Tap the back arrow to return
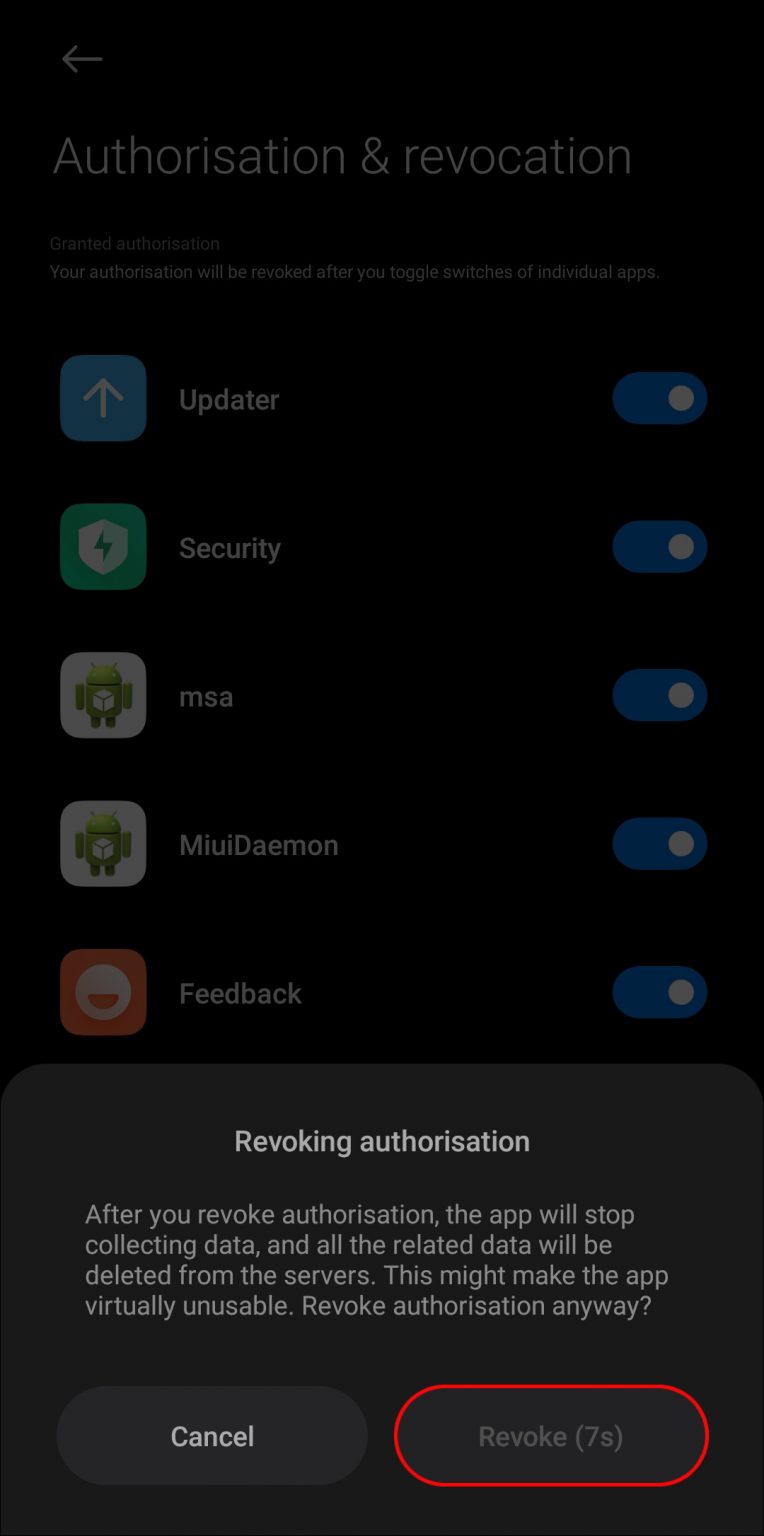764x1536 pixels. pyautogui.click(x=82, y=59)
